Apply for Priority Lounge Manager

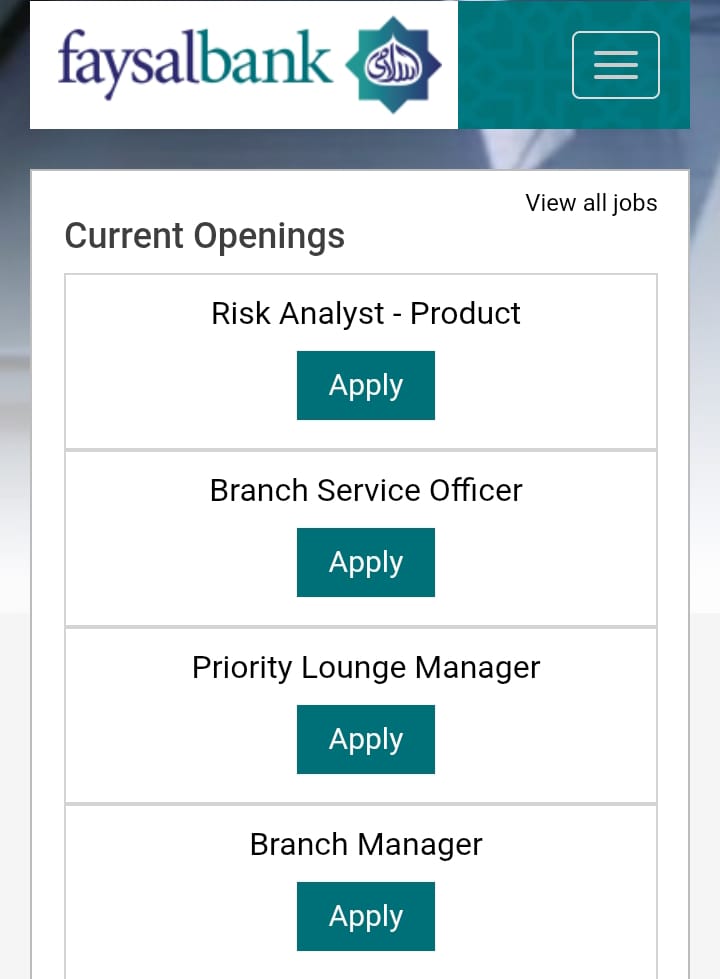pos(365,739)
